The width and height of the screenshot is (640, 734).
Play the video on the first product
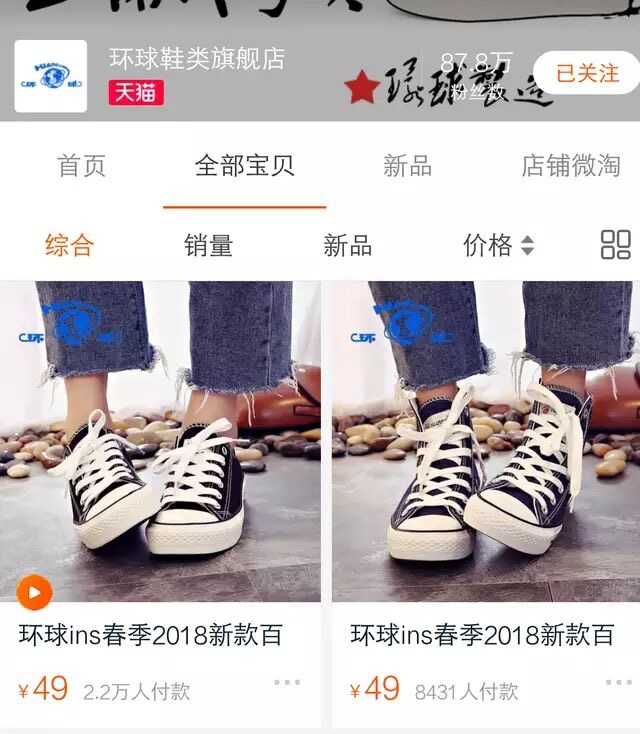click(34, 593)
